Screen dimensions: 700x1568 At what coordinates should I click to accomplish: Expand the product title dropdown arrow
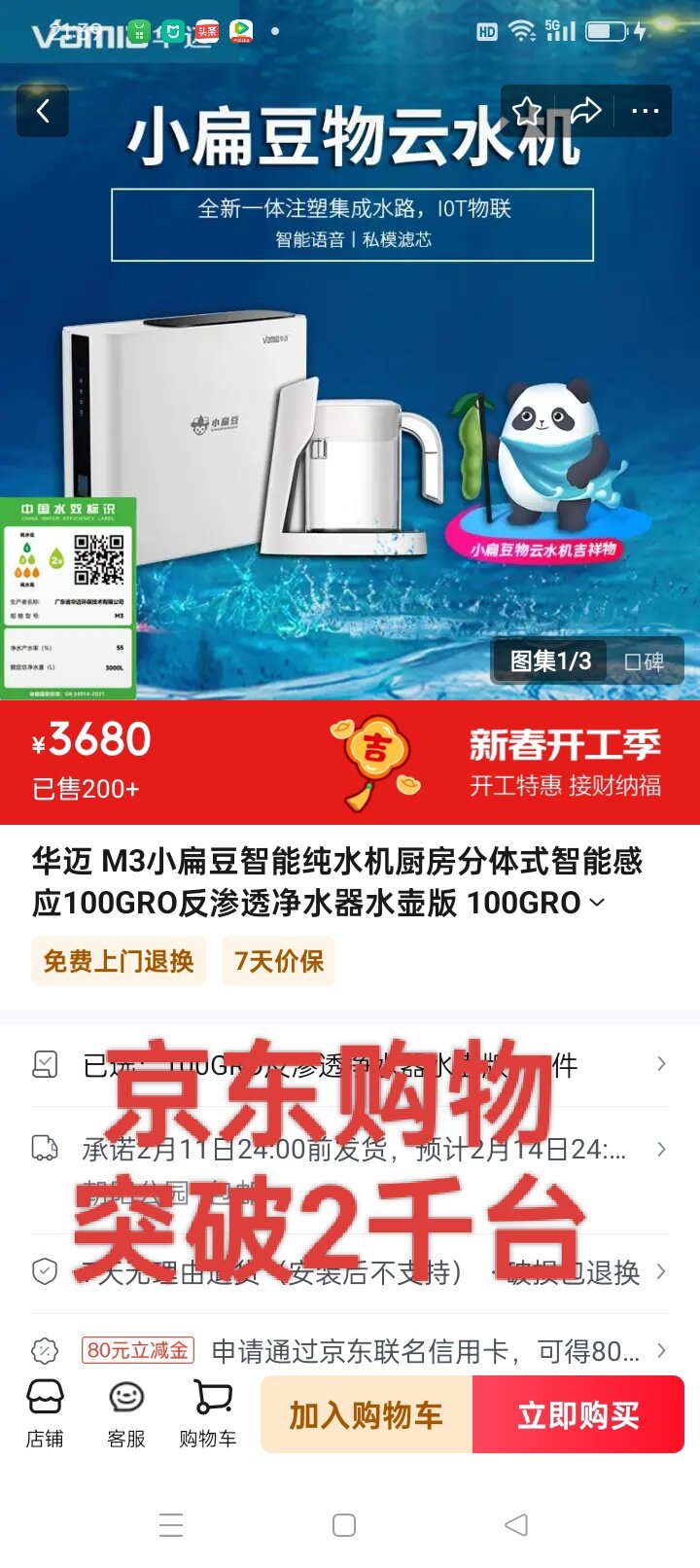pos(597,903)
